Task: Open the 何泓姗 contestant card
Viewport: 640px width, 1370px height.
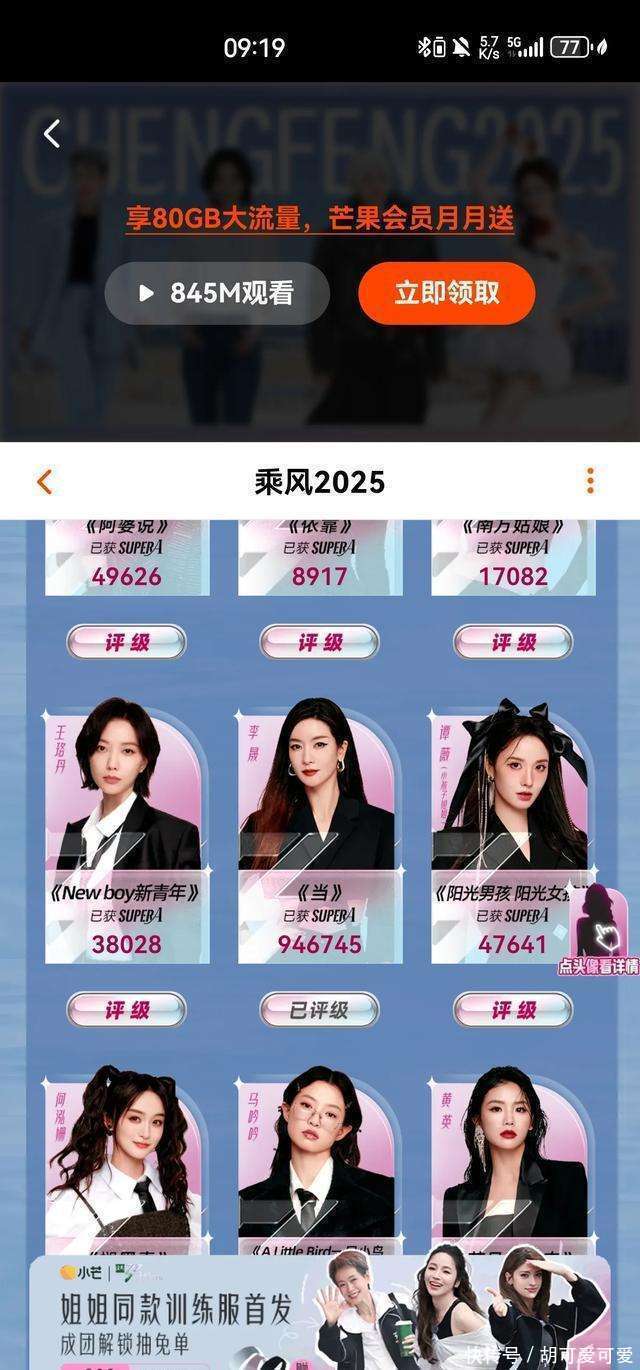Action: click(x=125, y=1160)
